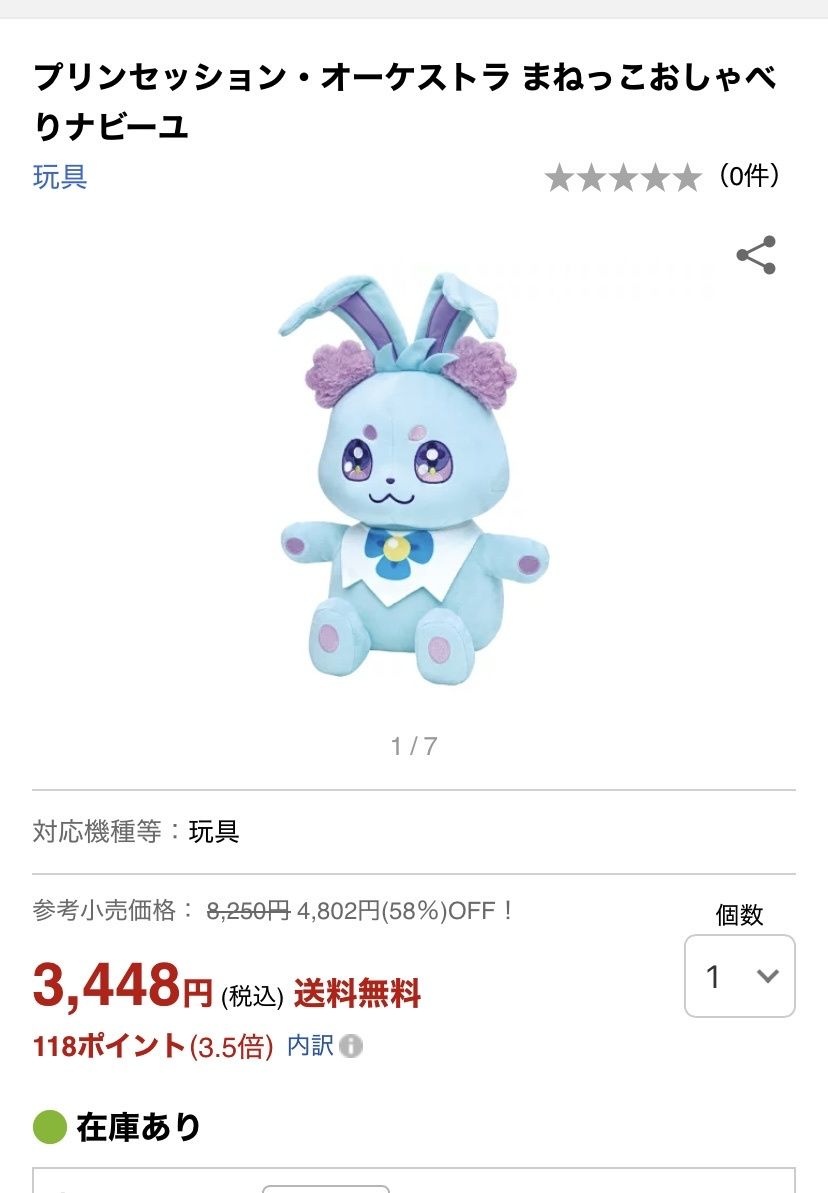Open the 個数 quantity dropdown
Viewport: 828px width, 1193px height.
(x=739, y=976)
